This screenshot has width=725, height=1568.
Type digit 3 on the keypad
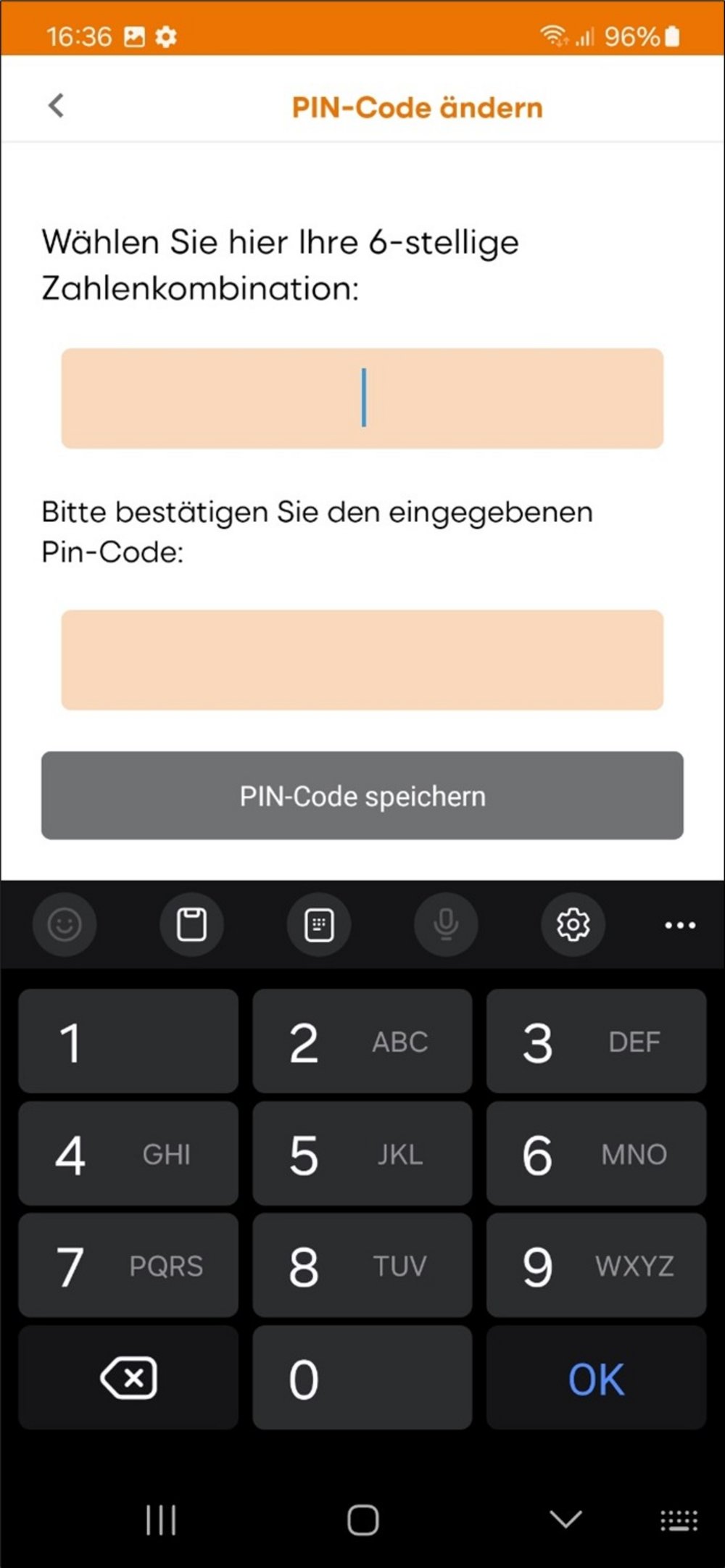pyautogui.click(x=596, y=1041)
